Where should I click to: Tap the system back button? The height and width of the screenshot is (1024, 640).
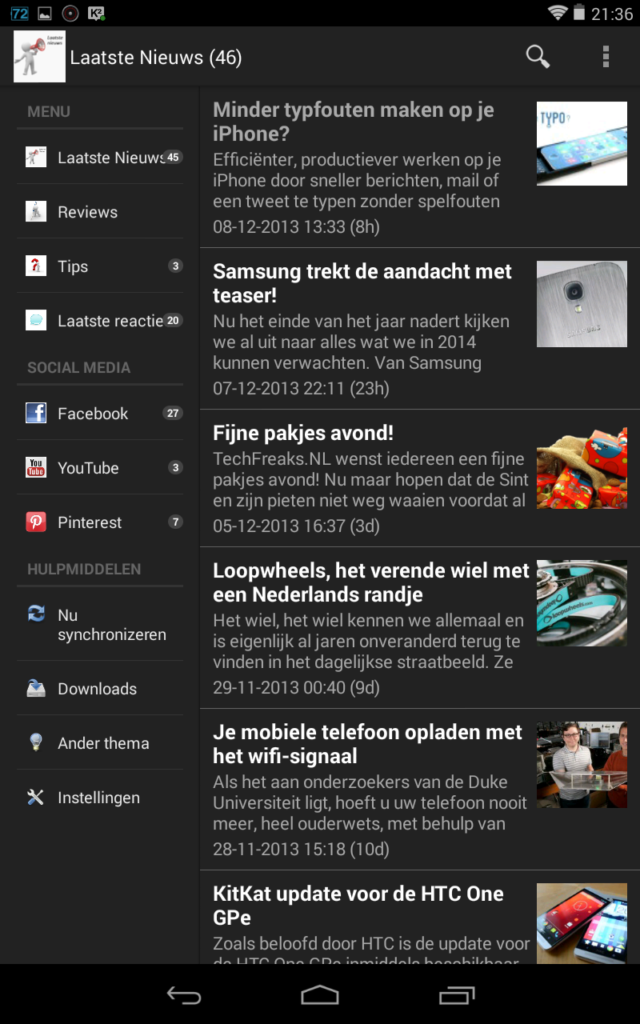point(184,995)
